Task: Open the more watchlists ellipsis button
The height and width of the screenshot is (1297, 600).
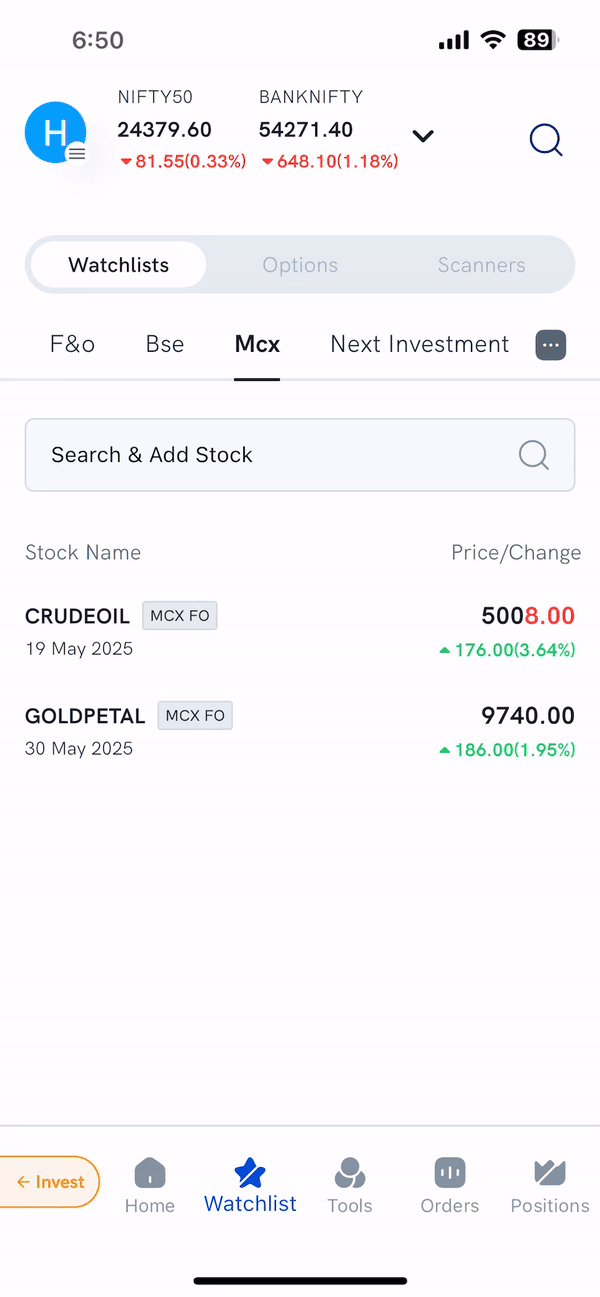Action: coord(551,346)
